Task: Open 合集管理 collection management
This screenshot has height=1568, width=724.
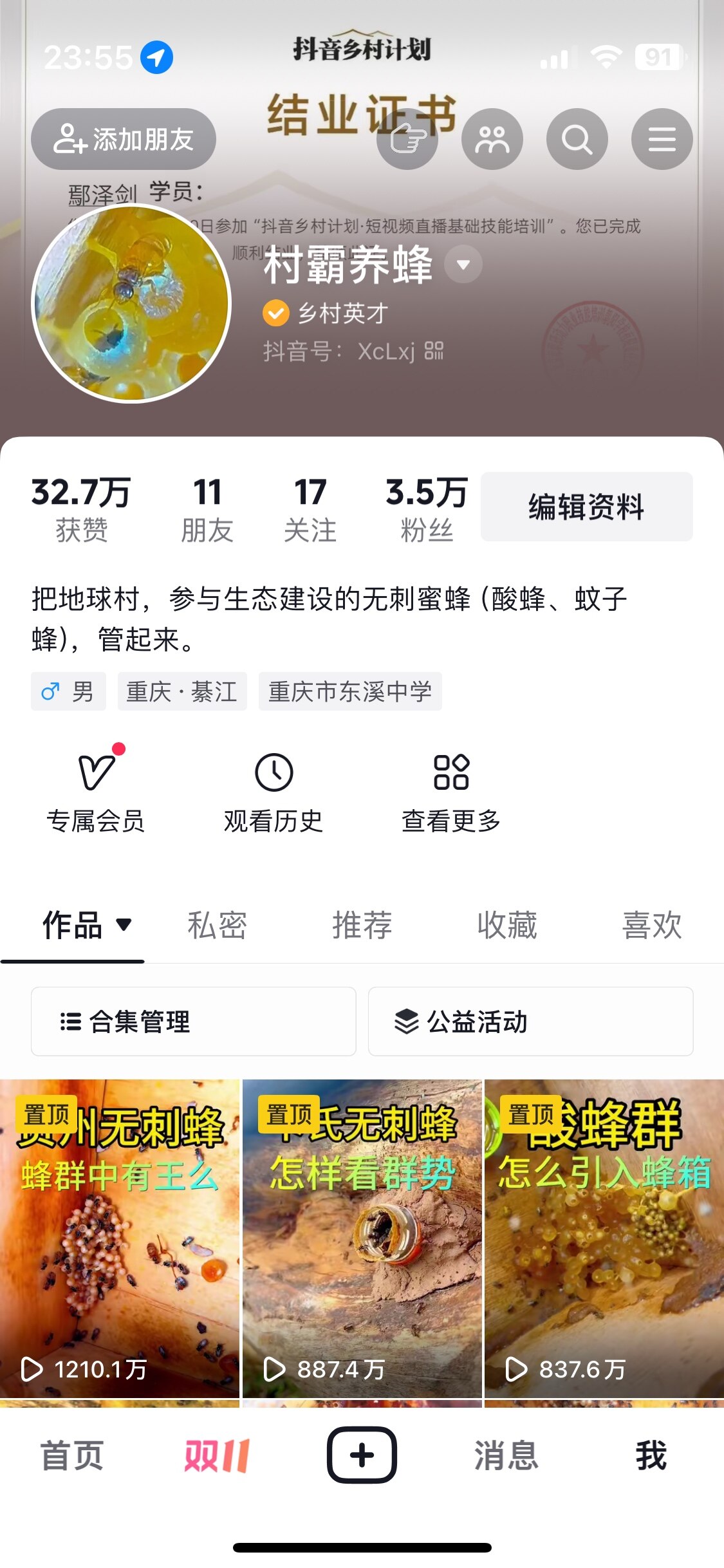Action: point(193,1022)
